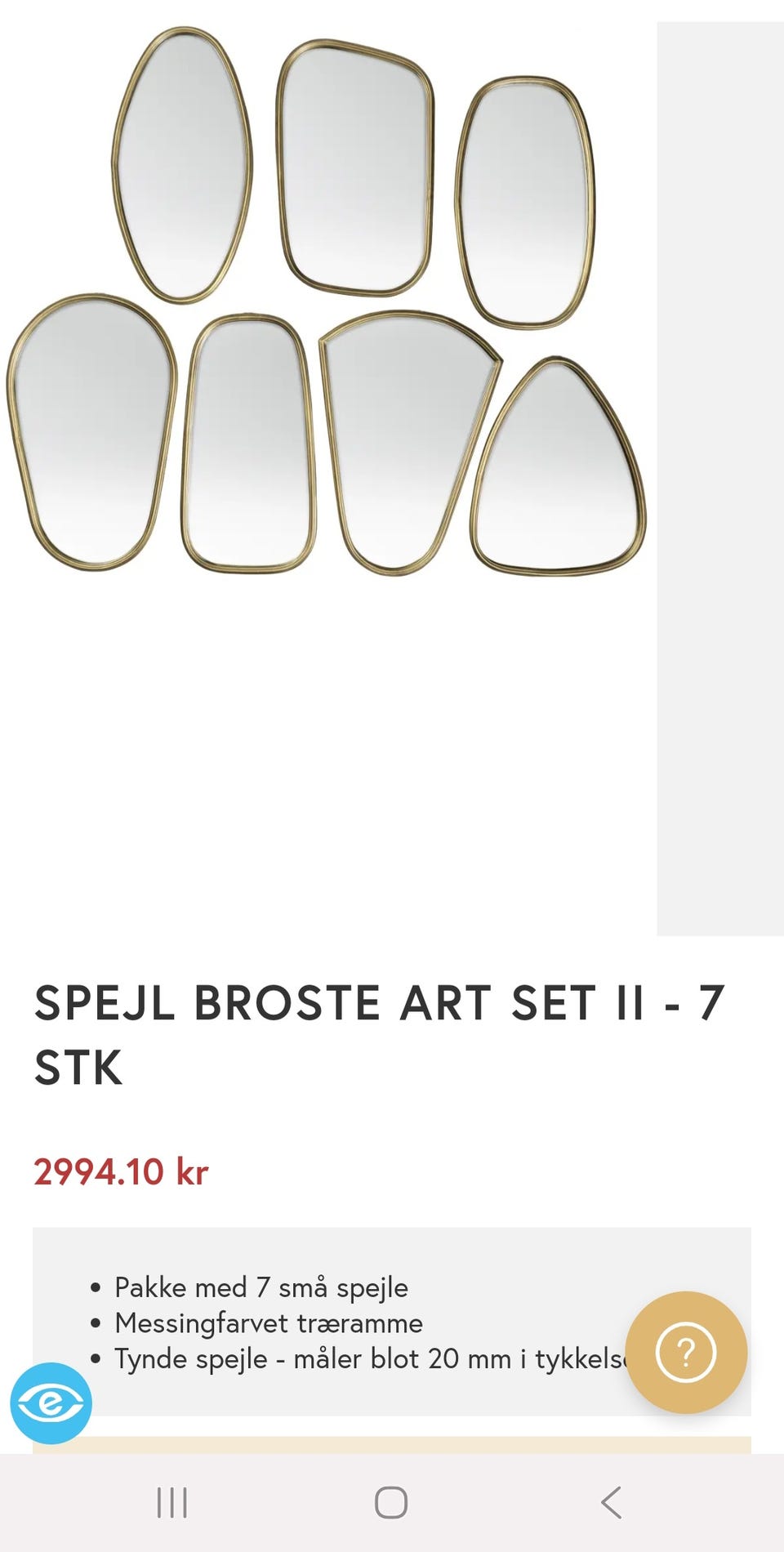Open the help question-mark floating button
The width and height of the screenshot is (784, 1552).
pyautogui.click(x=686, y=1352)
